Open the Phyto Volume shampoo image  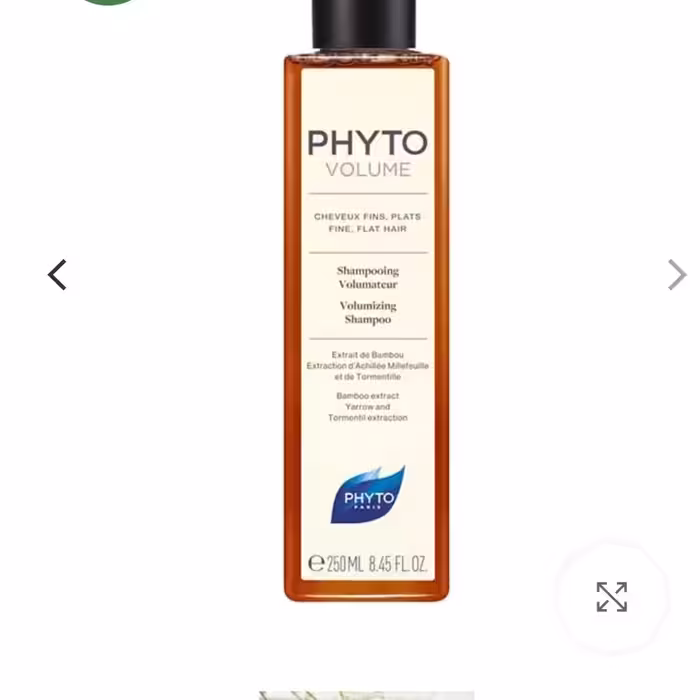point(367,320)
